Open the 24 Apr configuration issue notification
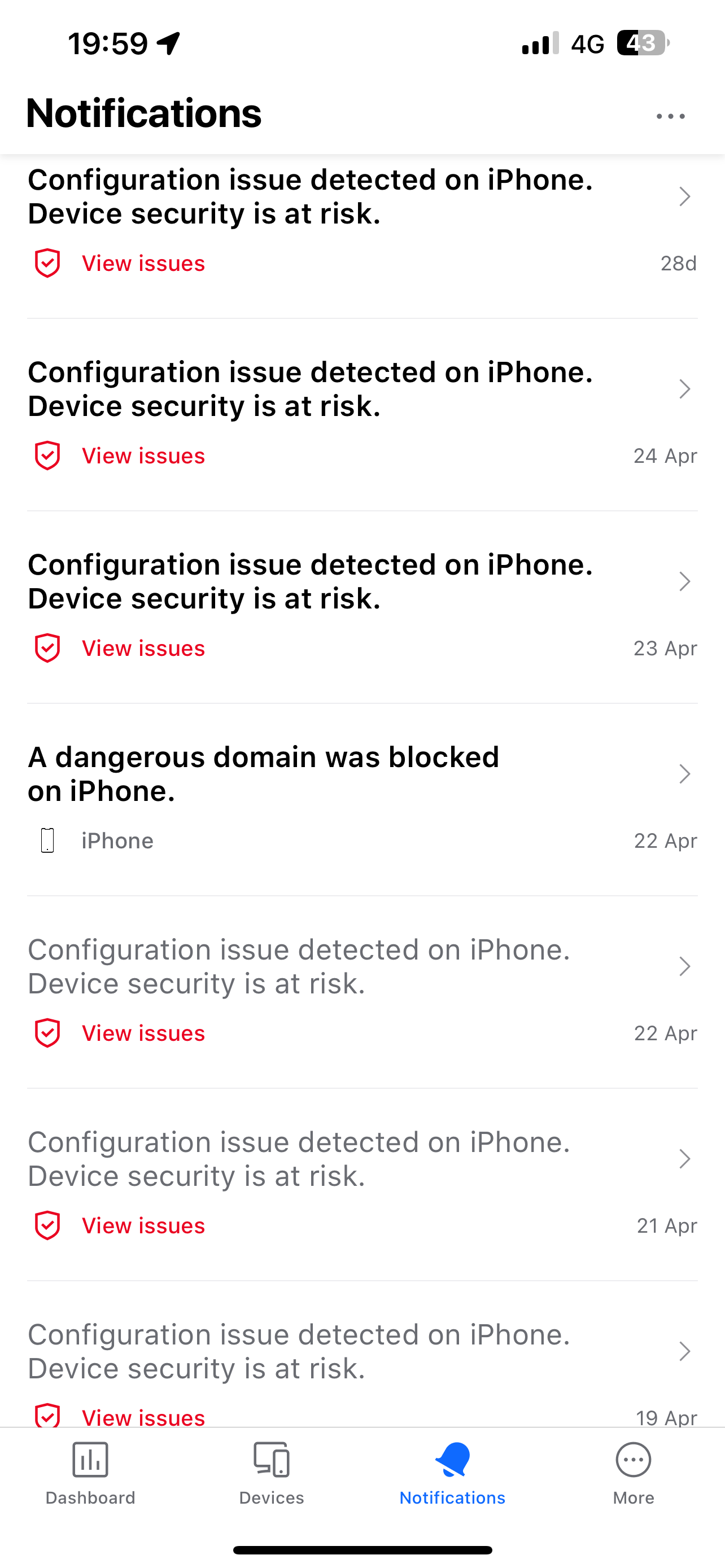Image resolution: width=725 pixels, height=1568 pixels. point(362,415)
